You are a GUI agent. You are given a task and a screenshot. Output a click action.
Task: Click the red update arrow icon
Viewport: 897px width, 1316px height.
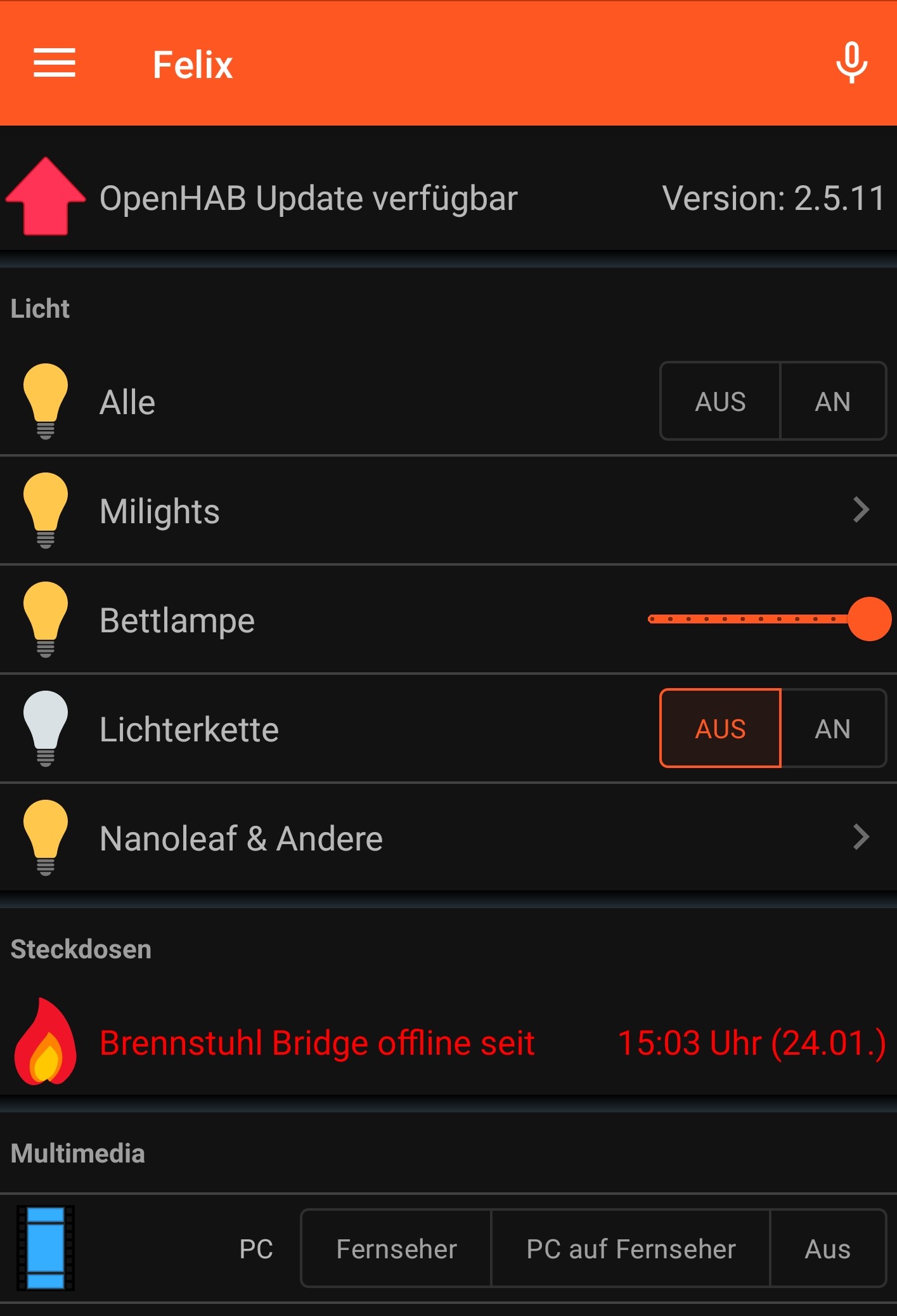(44, 197)
